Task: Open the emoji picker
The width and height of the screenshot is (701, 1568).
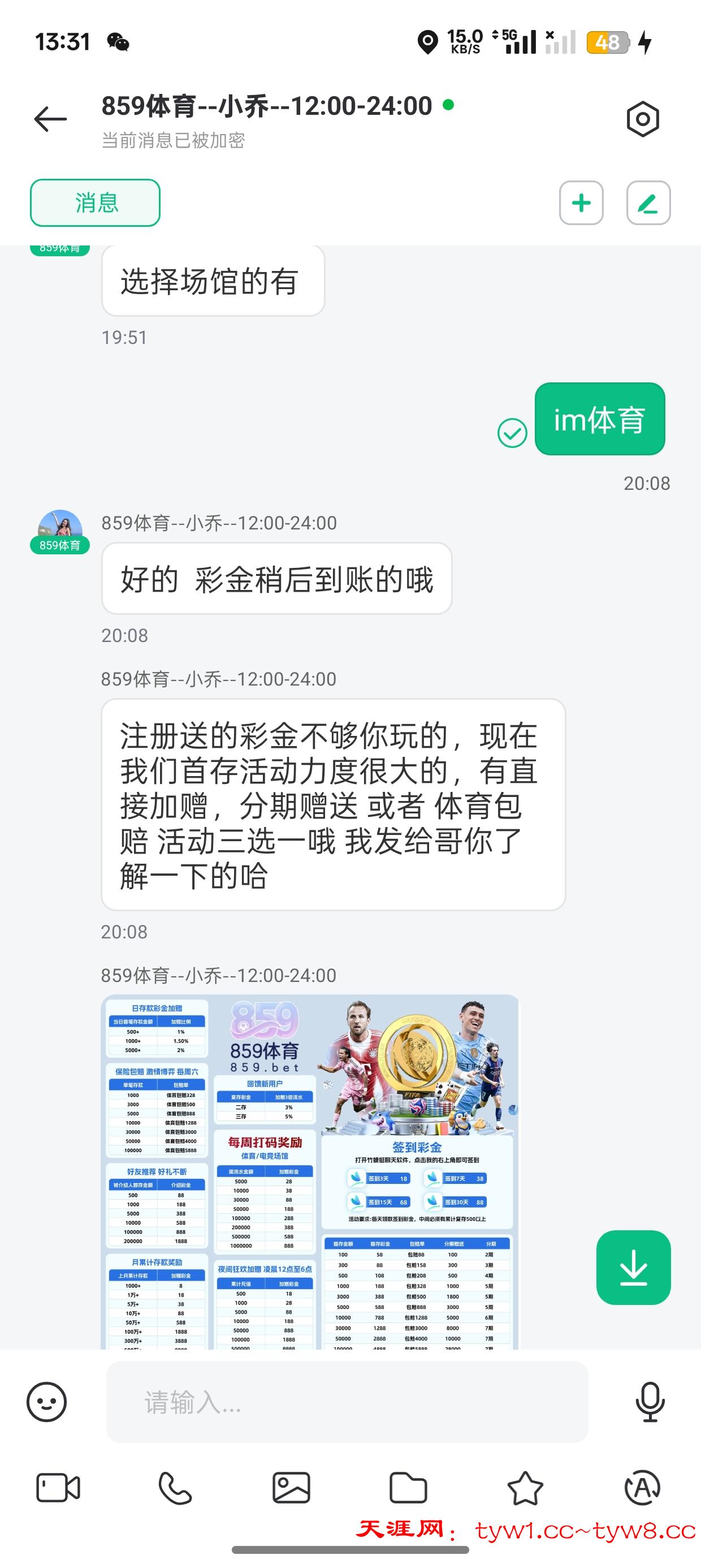Action: click(47, 1402)
